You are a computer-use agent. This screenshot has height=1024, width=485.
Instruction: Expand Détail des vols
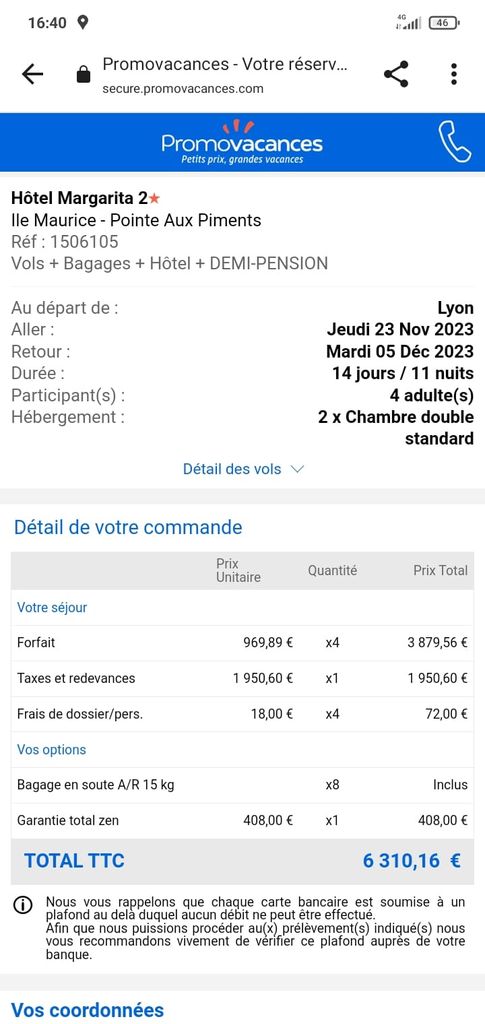tap(243, 469)
